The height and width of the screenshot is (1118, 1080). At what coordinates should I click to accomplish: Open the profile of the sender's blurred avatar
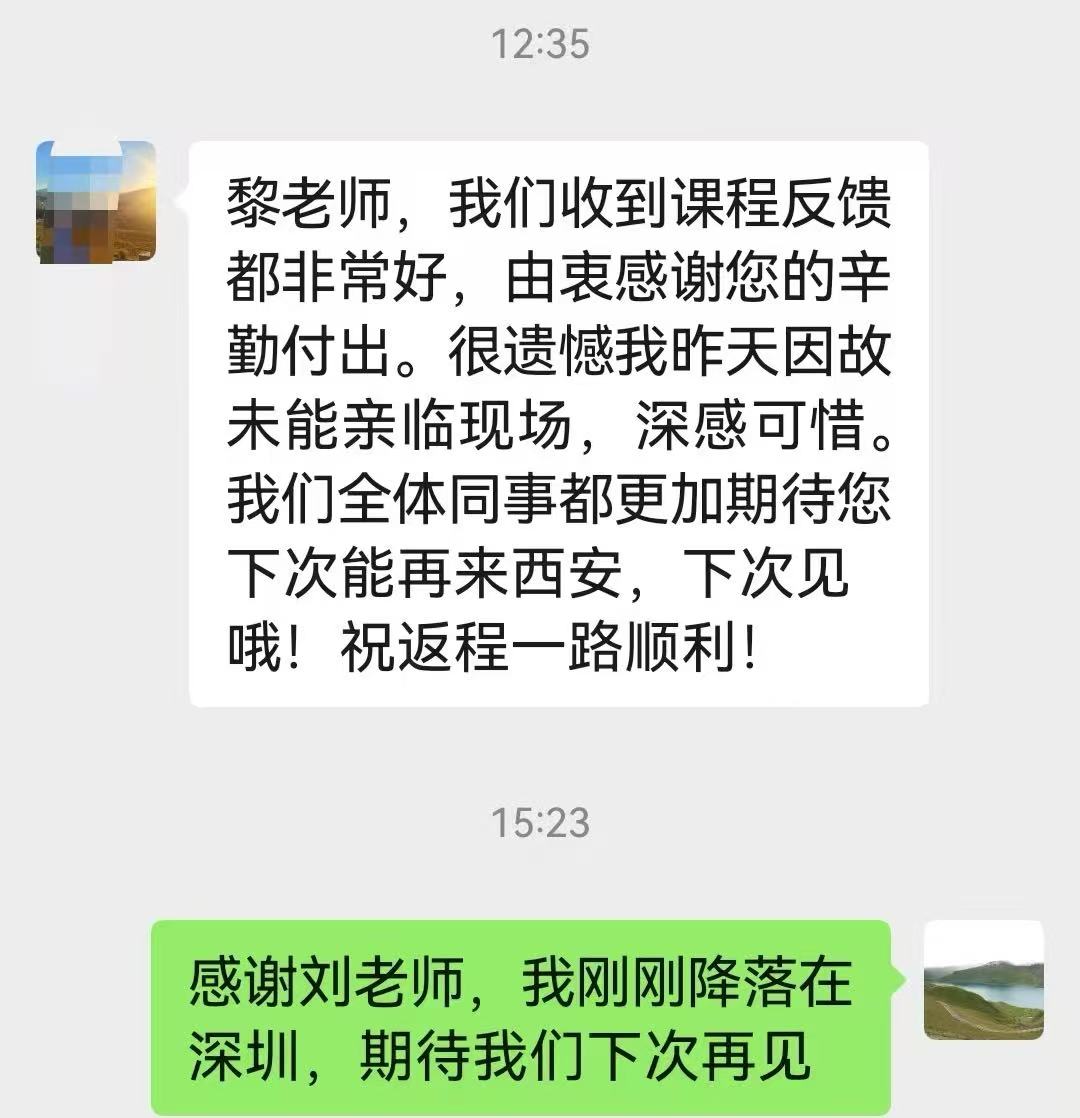pos(96,202)
